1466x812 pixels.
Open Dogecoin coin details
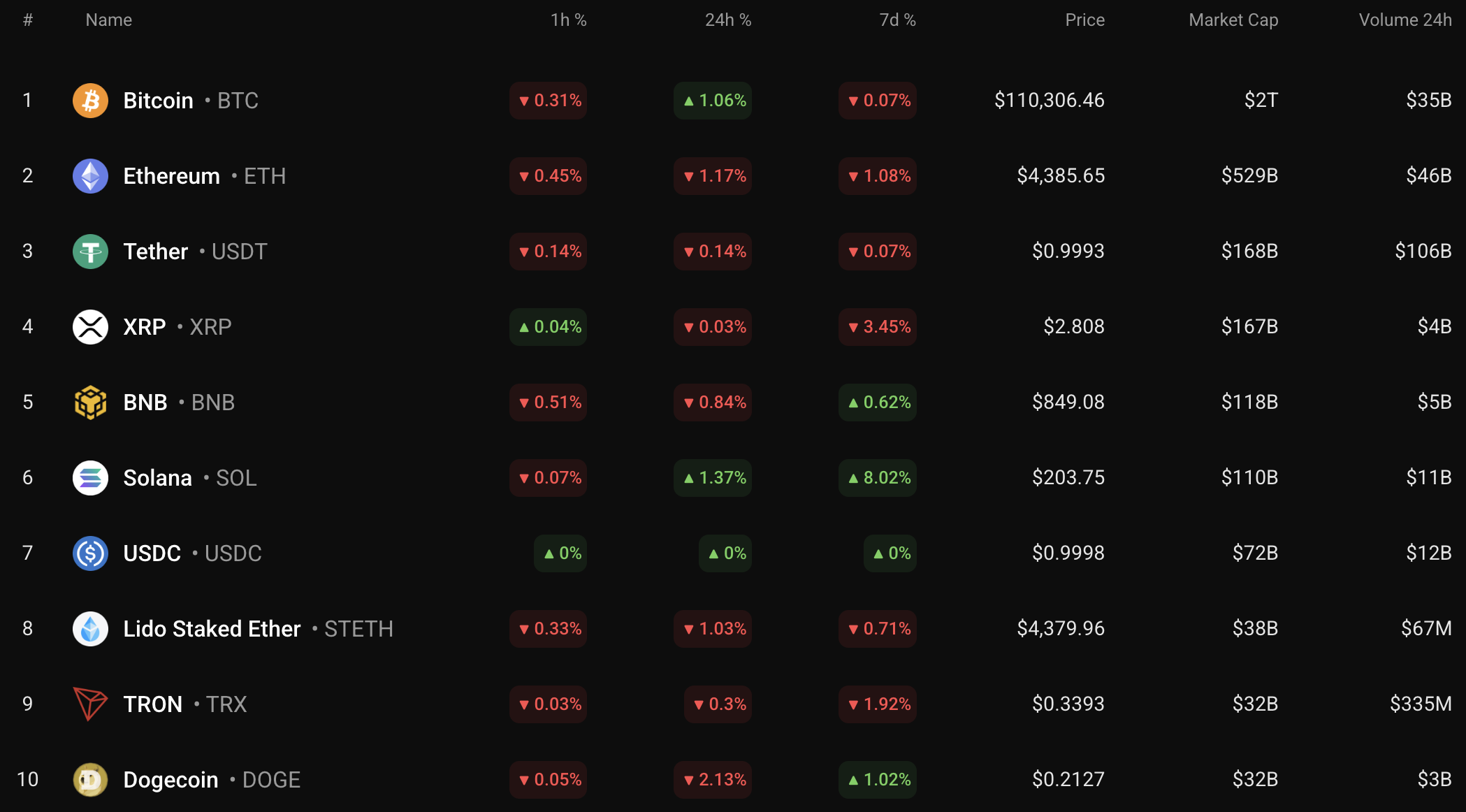171,780
